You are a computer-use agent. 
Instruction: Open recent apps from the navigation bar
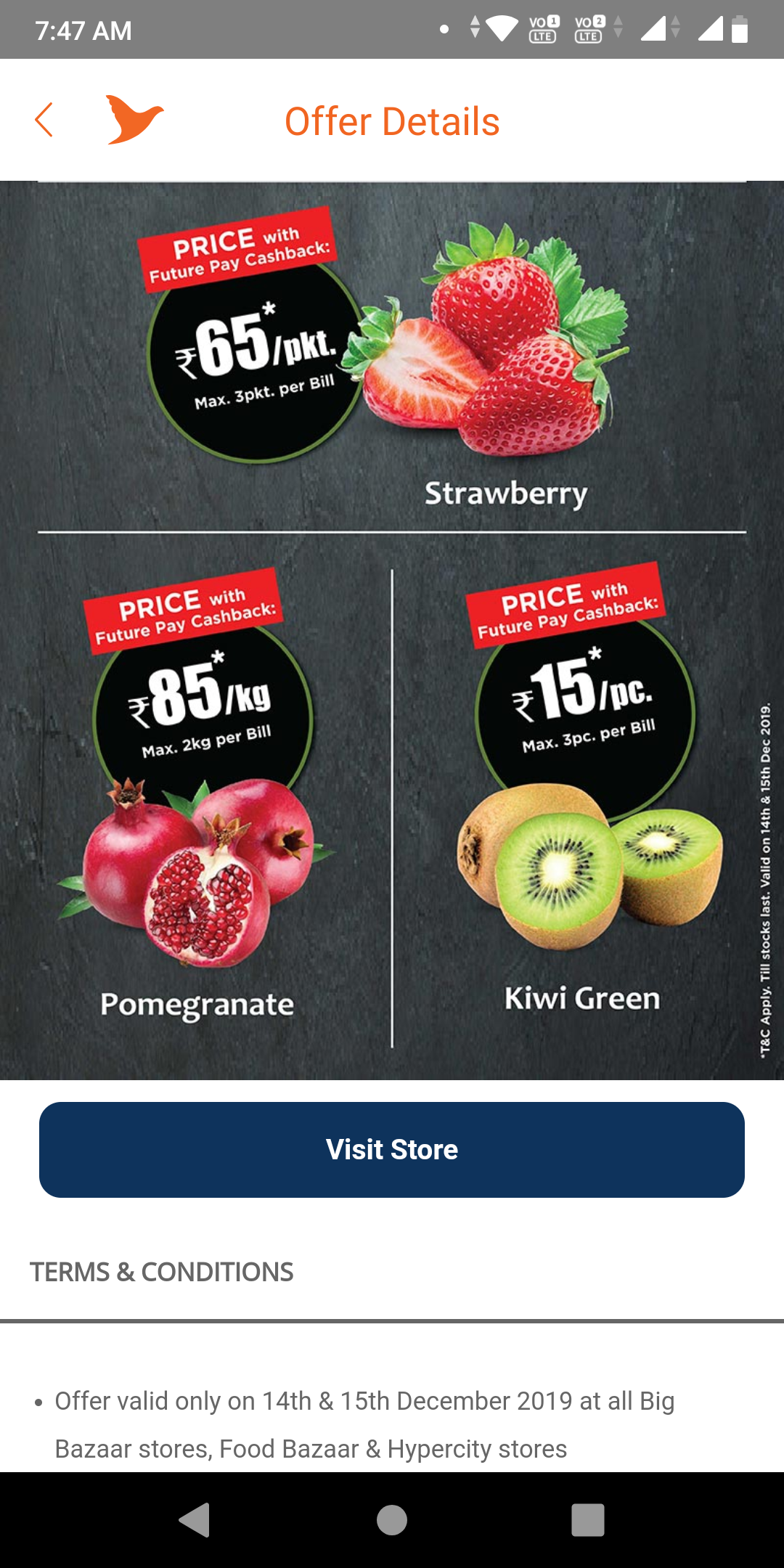(588, 1520)
